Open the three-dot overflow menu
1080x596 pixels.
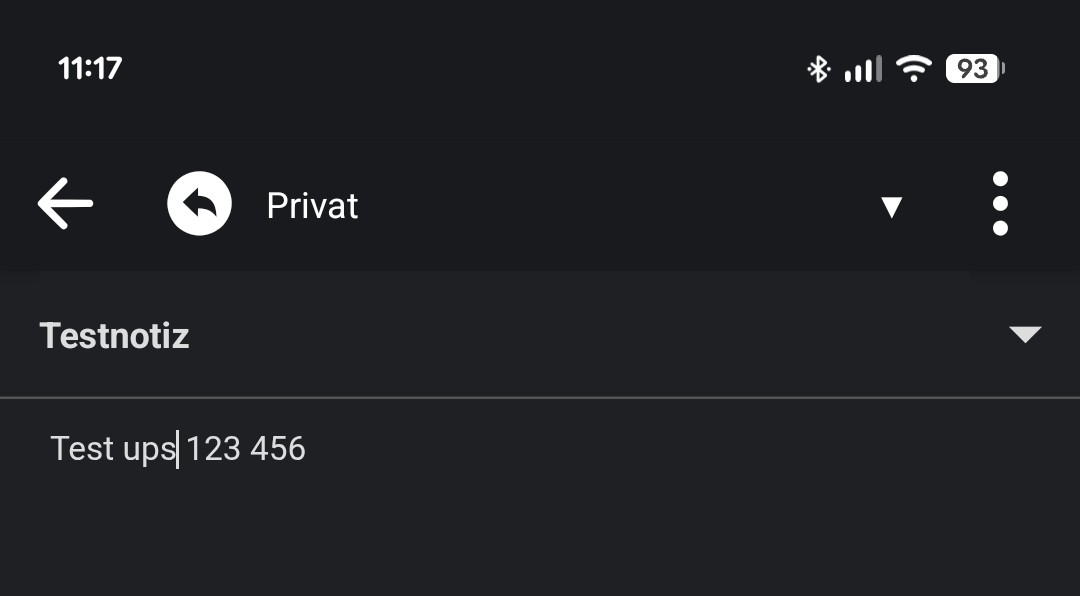click(999, 204)
